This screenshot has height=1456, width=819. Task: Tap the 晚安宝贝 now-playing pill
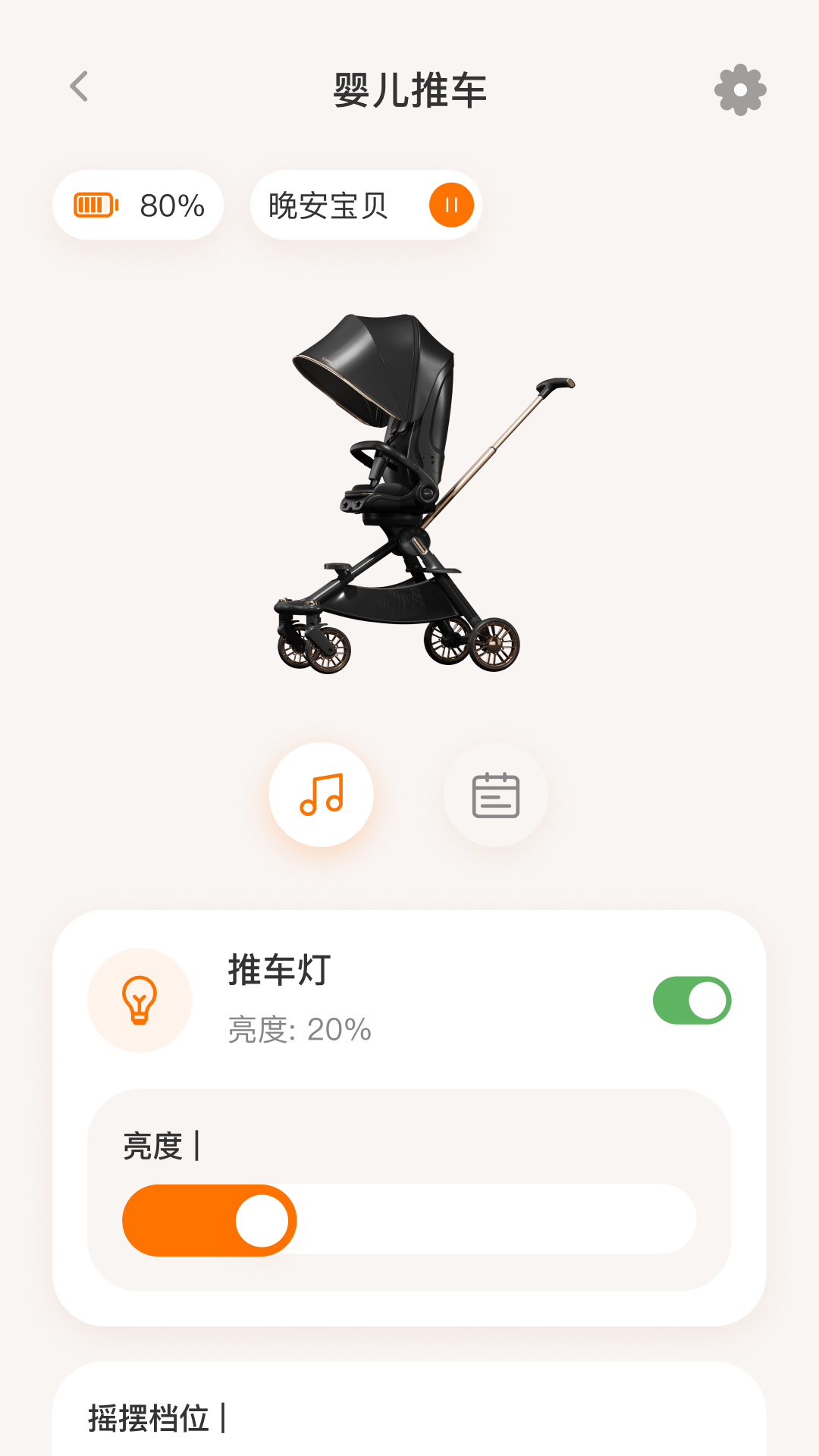(366, 204)
